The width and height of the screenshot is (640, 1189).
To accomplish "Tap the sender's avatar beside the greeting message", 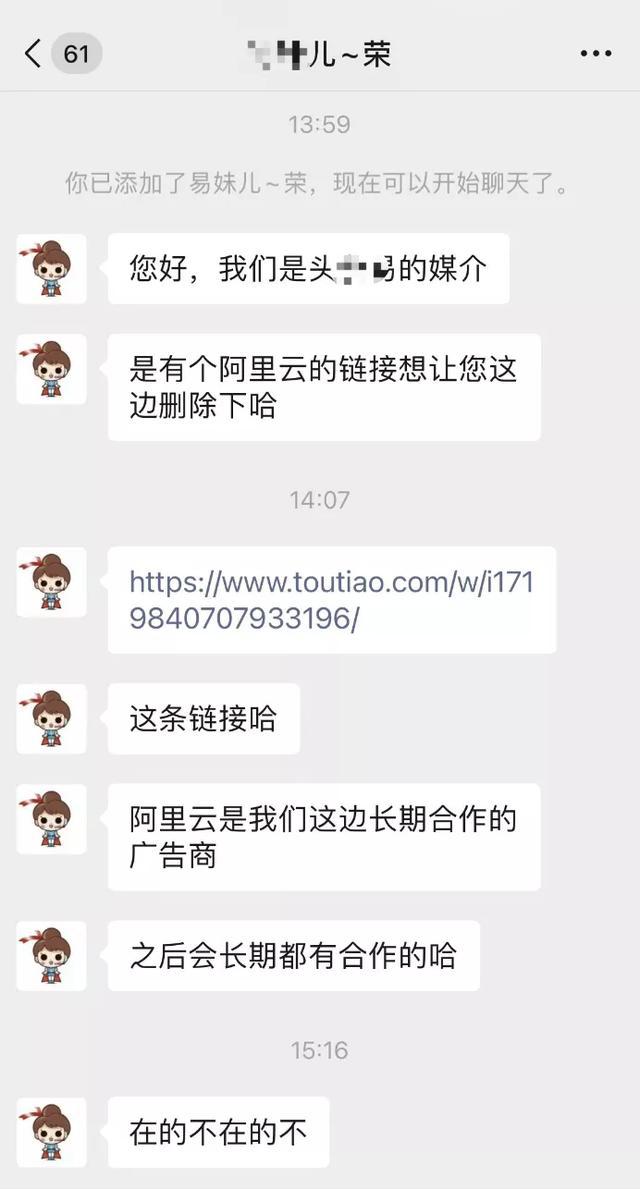I will tap(51, 269).
